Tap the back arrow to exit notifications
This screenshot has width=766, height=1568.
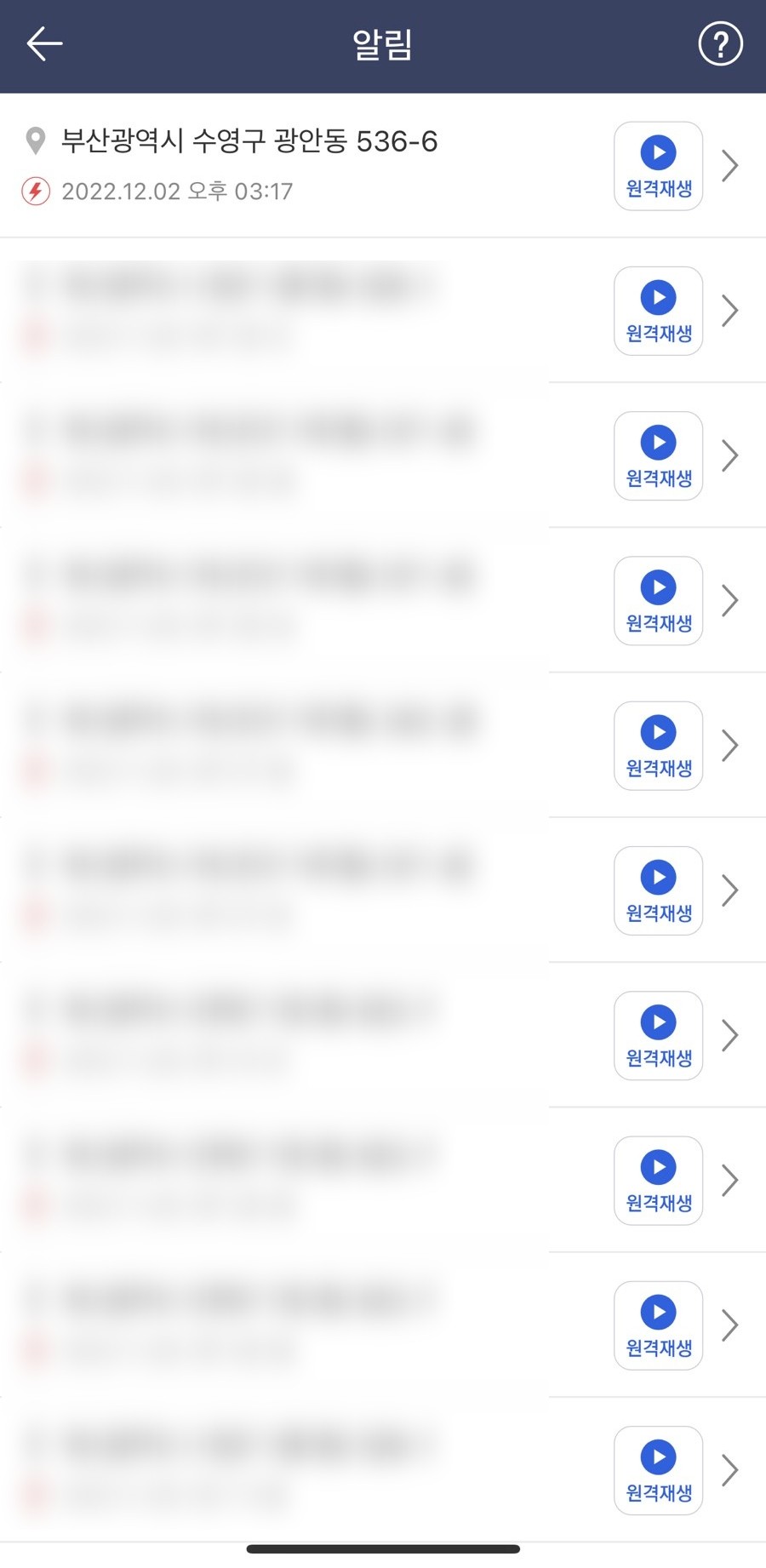coord(44,43)
